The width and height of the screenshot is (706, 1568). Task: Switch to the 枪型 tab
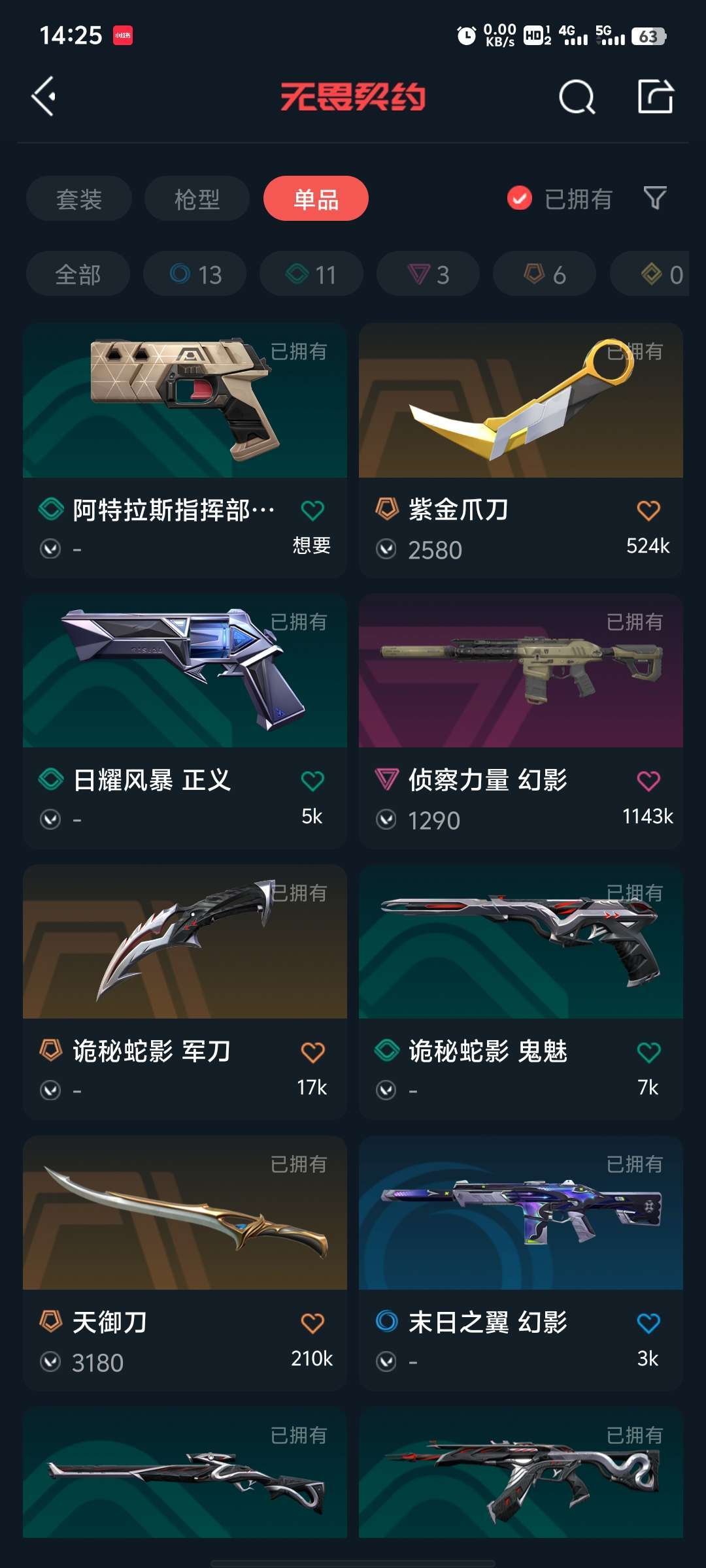(197, 199)
